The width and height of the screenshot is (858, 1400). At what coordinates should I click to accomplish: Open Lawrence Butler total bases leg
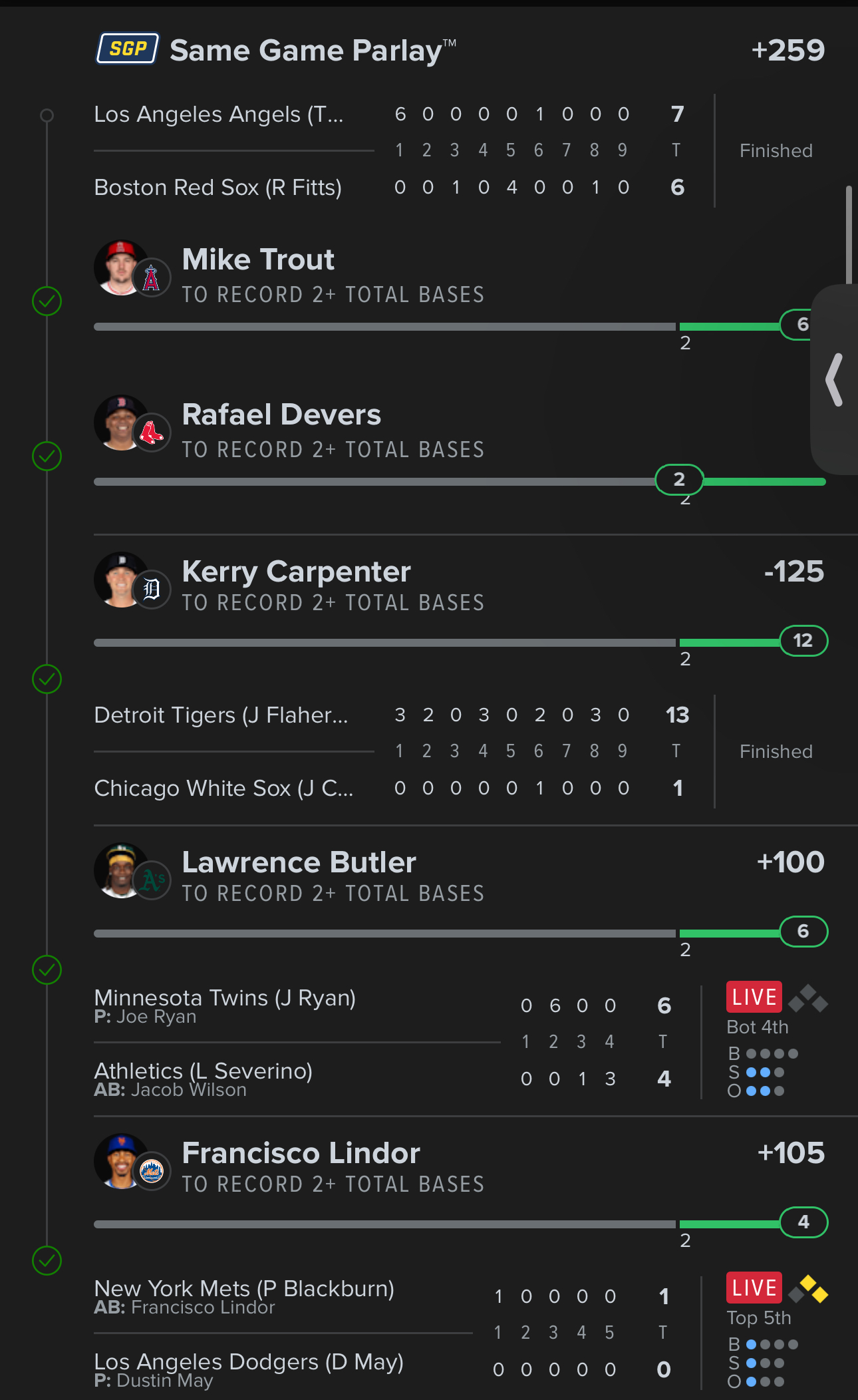333,876
